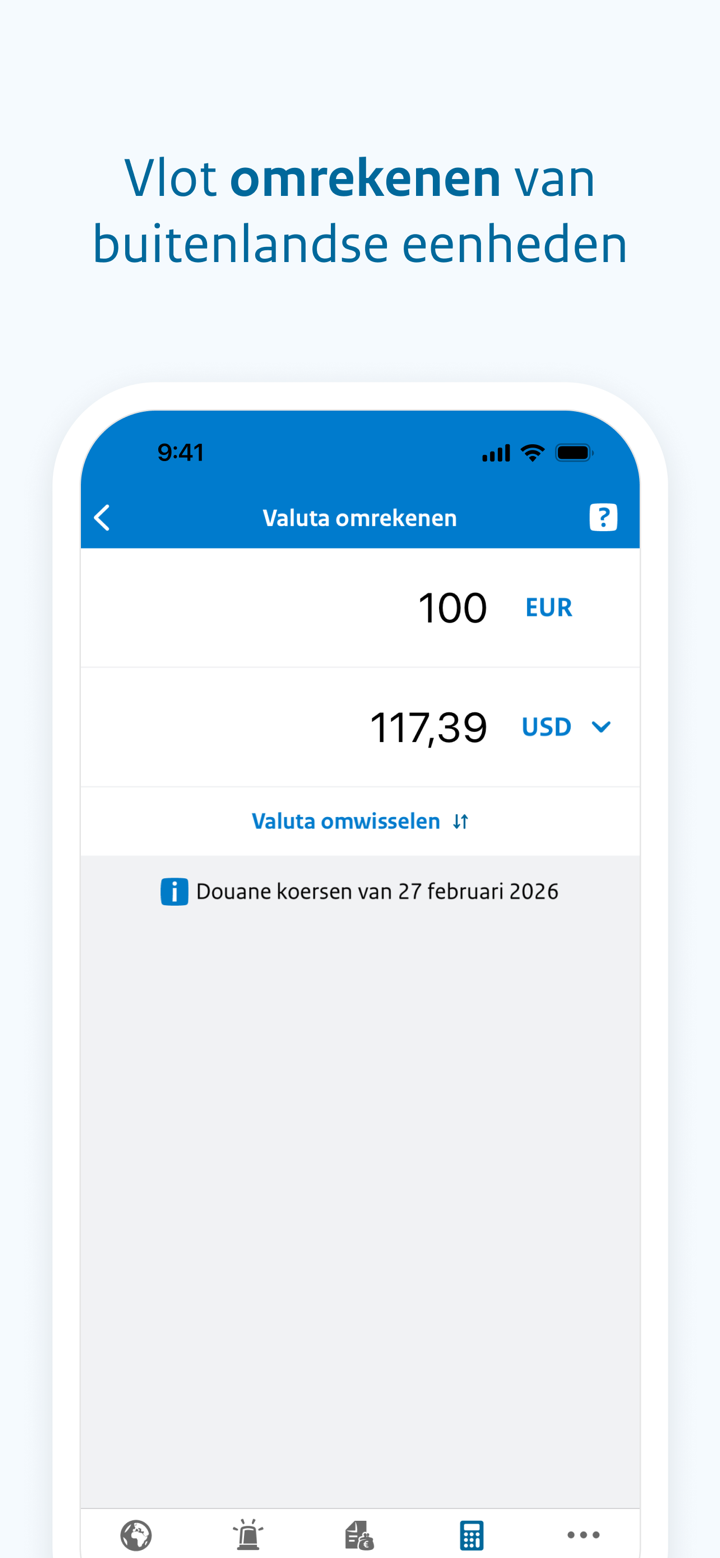Open the globe navigation icon
Image resolution: width=720 pixels, height=1558 pixels.
[136, 1534]
